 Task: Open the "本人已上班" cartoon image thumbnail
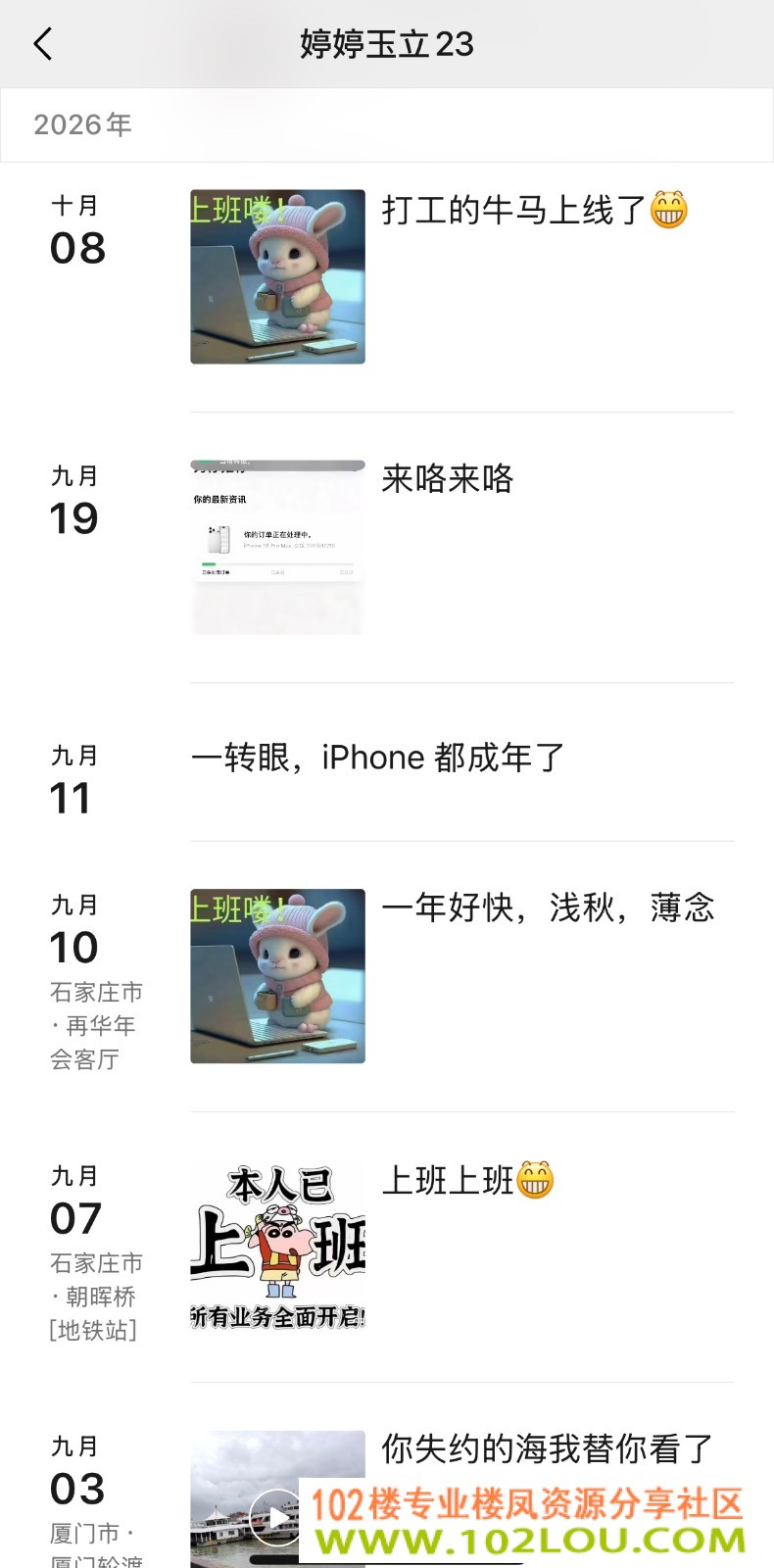pos(277,1247)
